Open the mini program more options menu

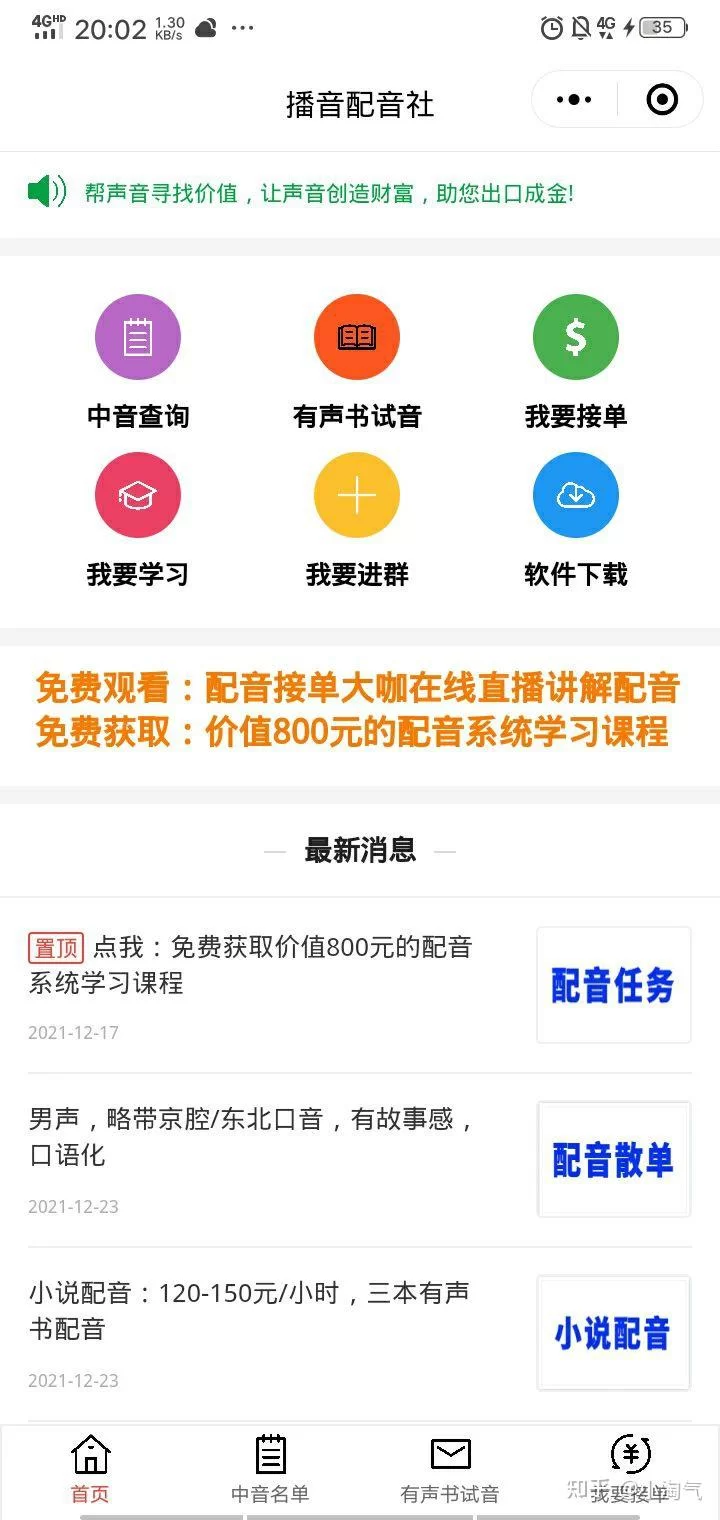point(574,100)
